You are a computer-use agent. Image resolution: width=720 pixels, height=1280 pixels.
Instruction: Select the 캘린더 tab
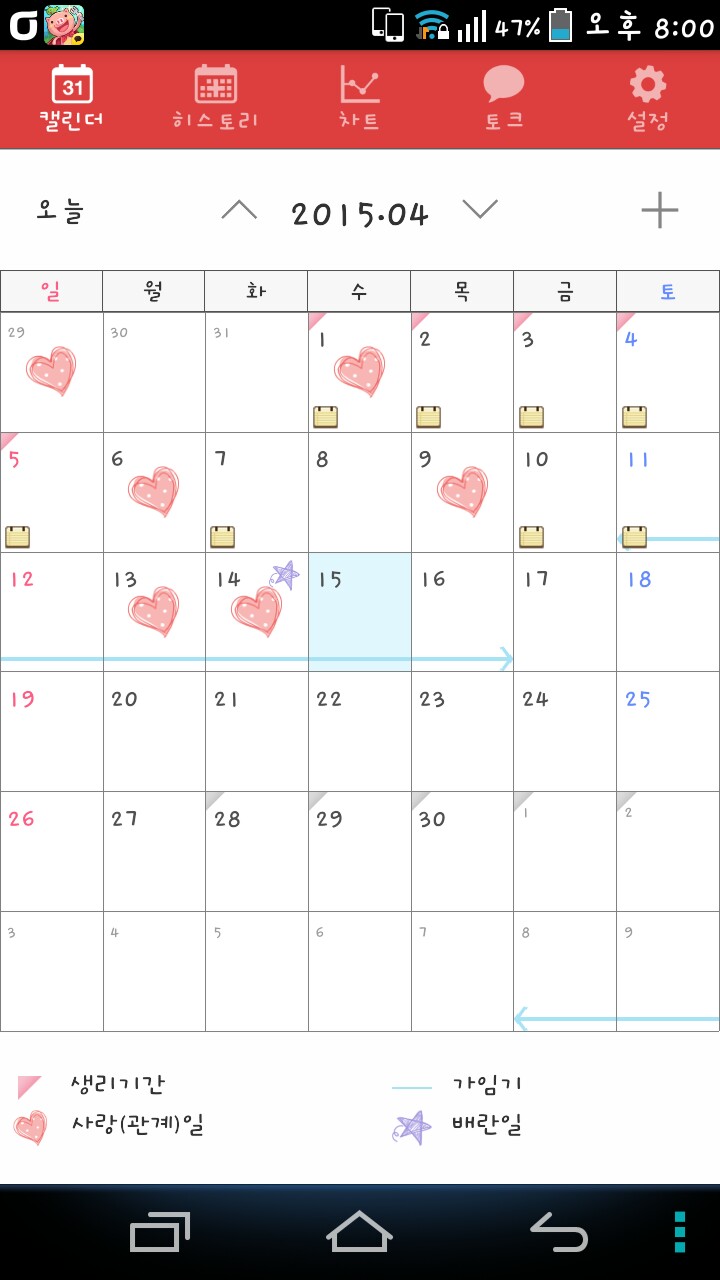72,98
